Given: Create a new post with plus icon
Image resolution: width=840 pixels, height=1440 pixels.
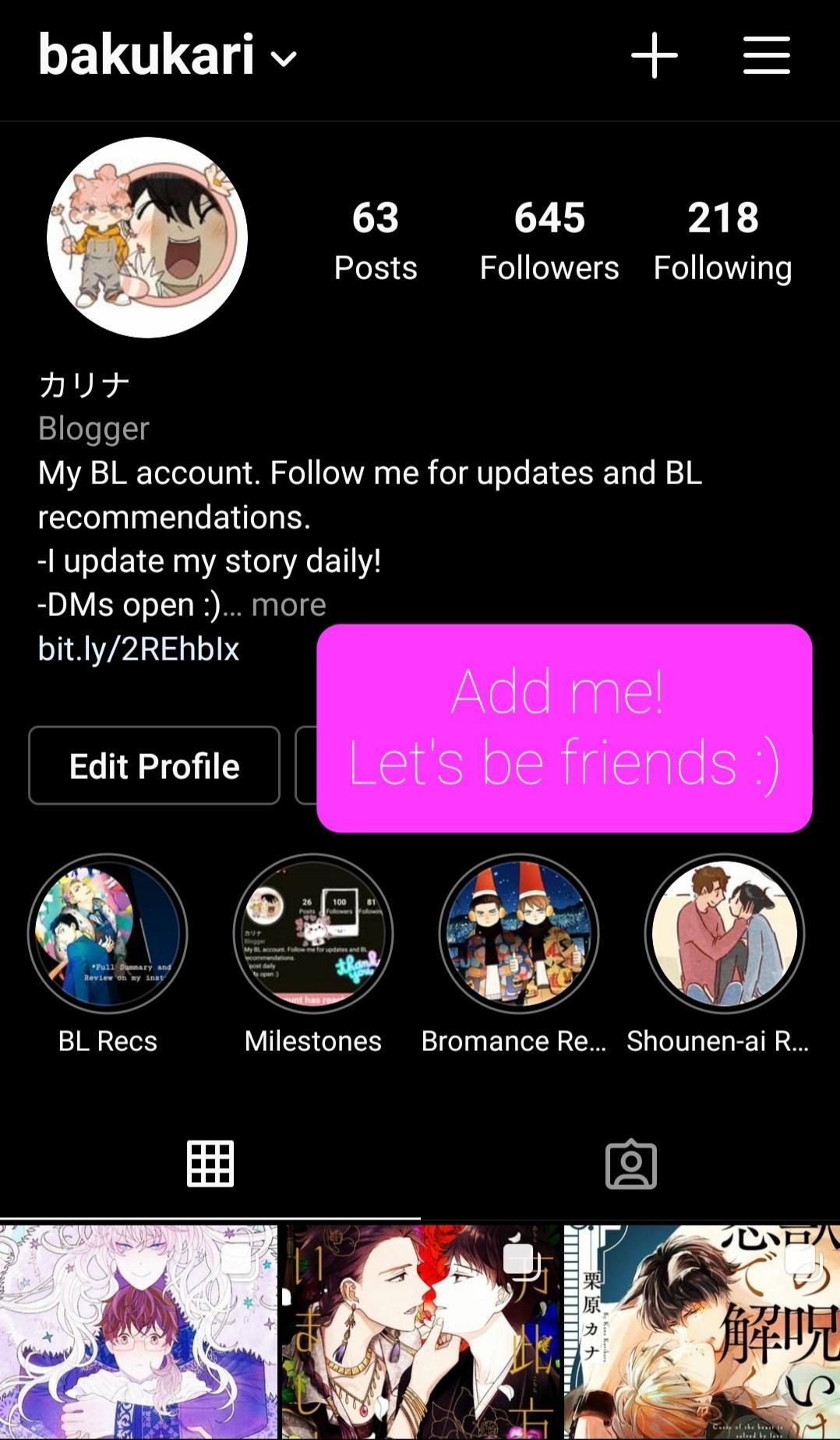Looking at the screenshot, I should (654, 55).
